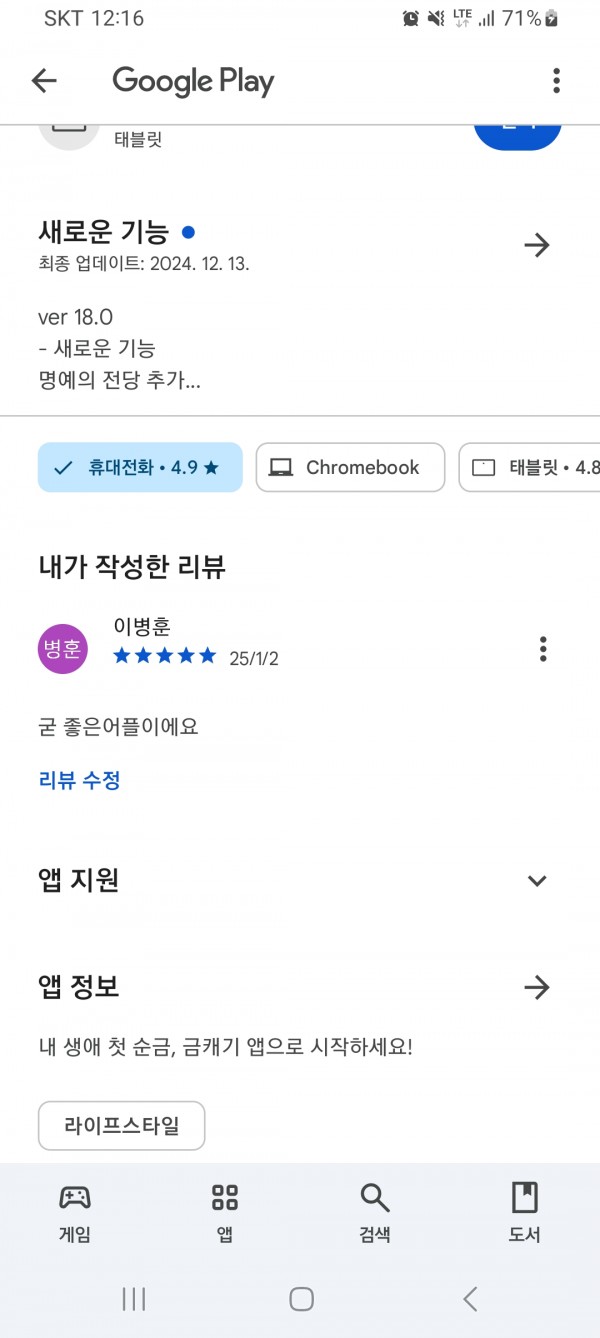600x1338 pixels.
Task: Tap the system home button
Action: (x=301, y=1299)
